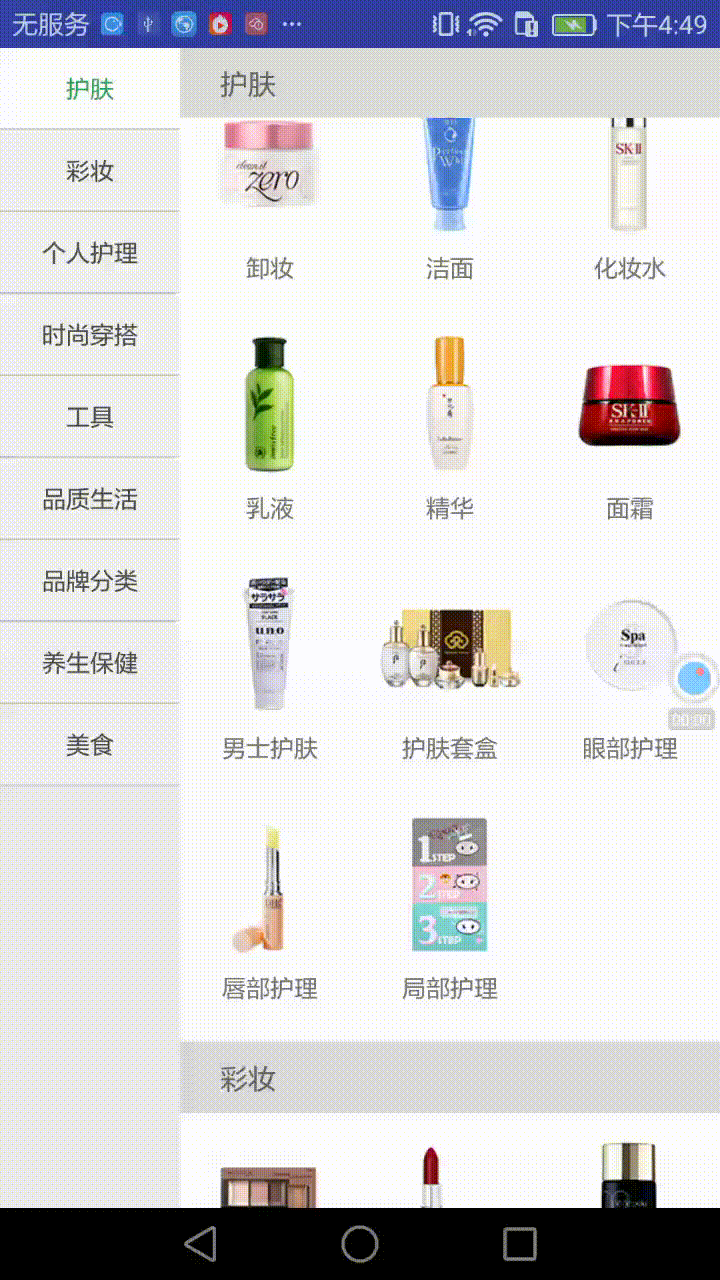The image size is (720, 1280).
Task: Switch to the 彩妆 category tab
Action: click(x=90, y=171)
